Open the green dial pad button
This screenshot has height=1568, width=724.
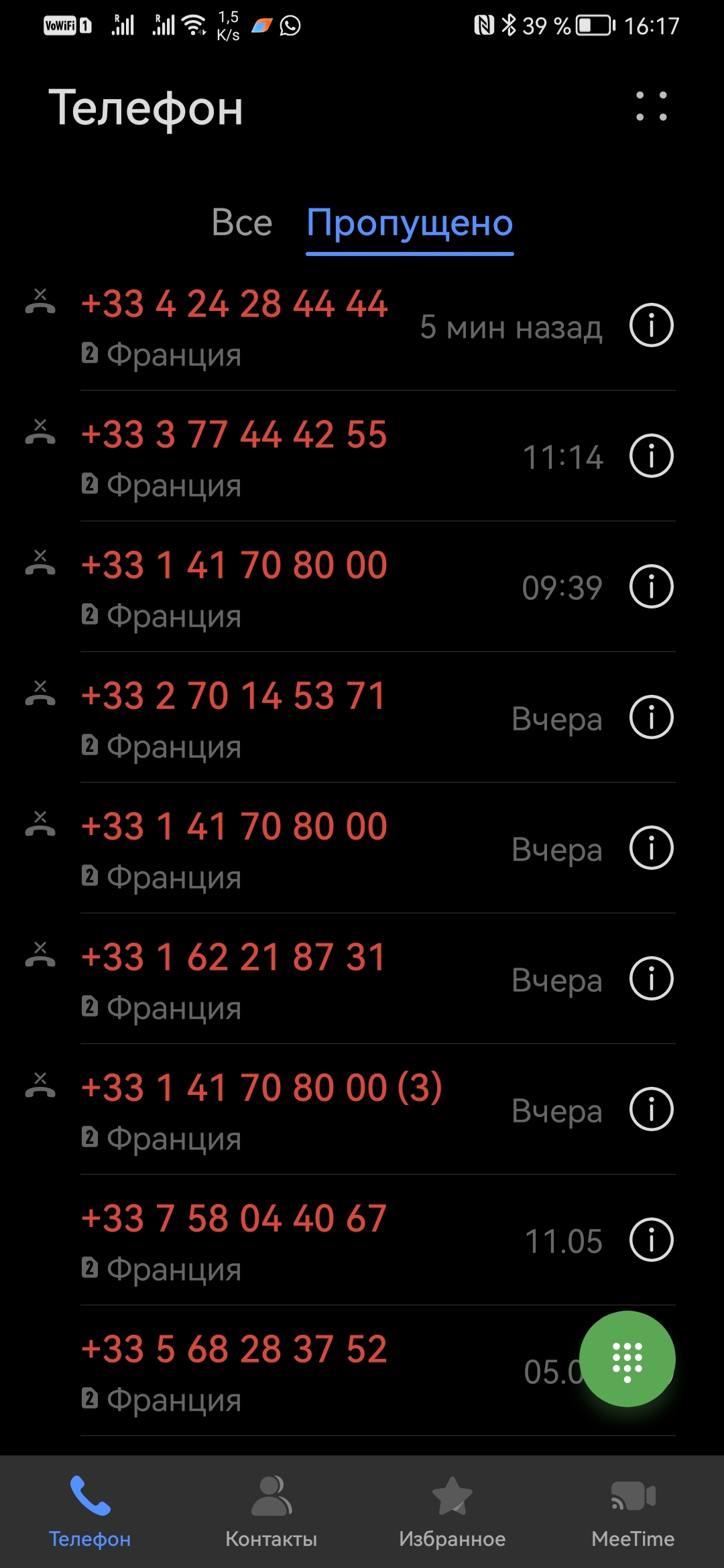(x=627, y=1359)
